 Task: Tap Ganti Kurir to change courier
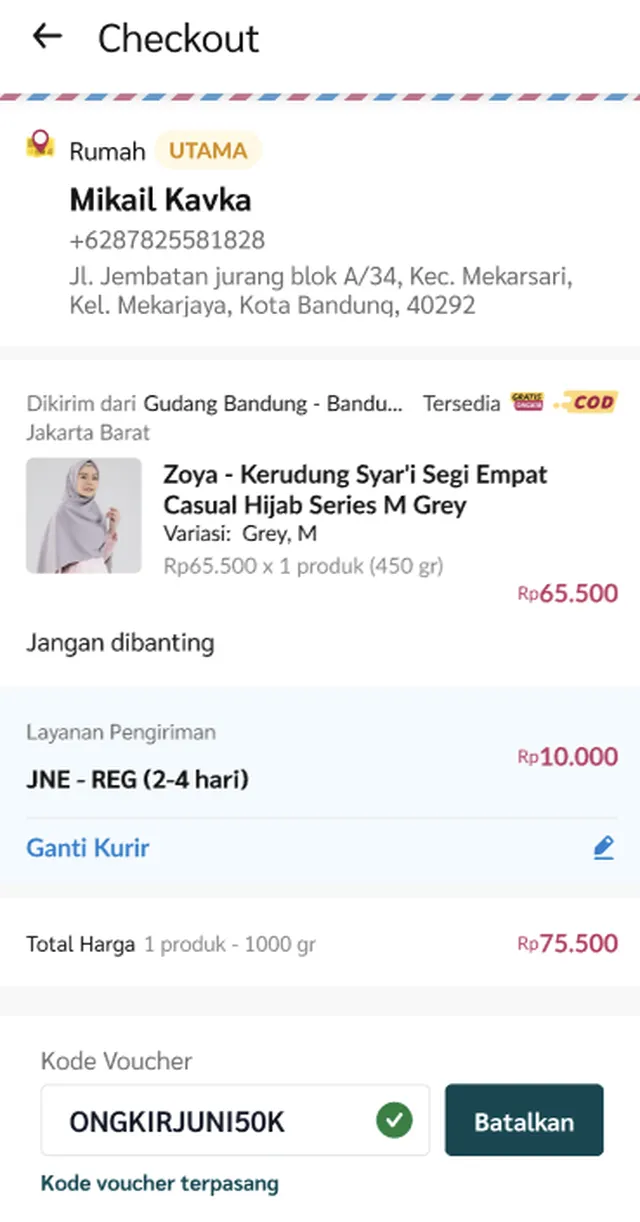(88, 848)
